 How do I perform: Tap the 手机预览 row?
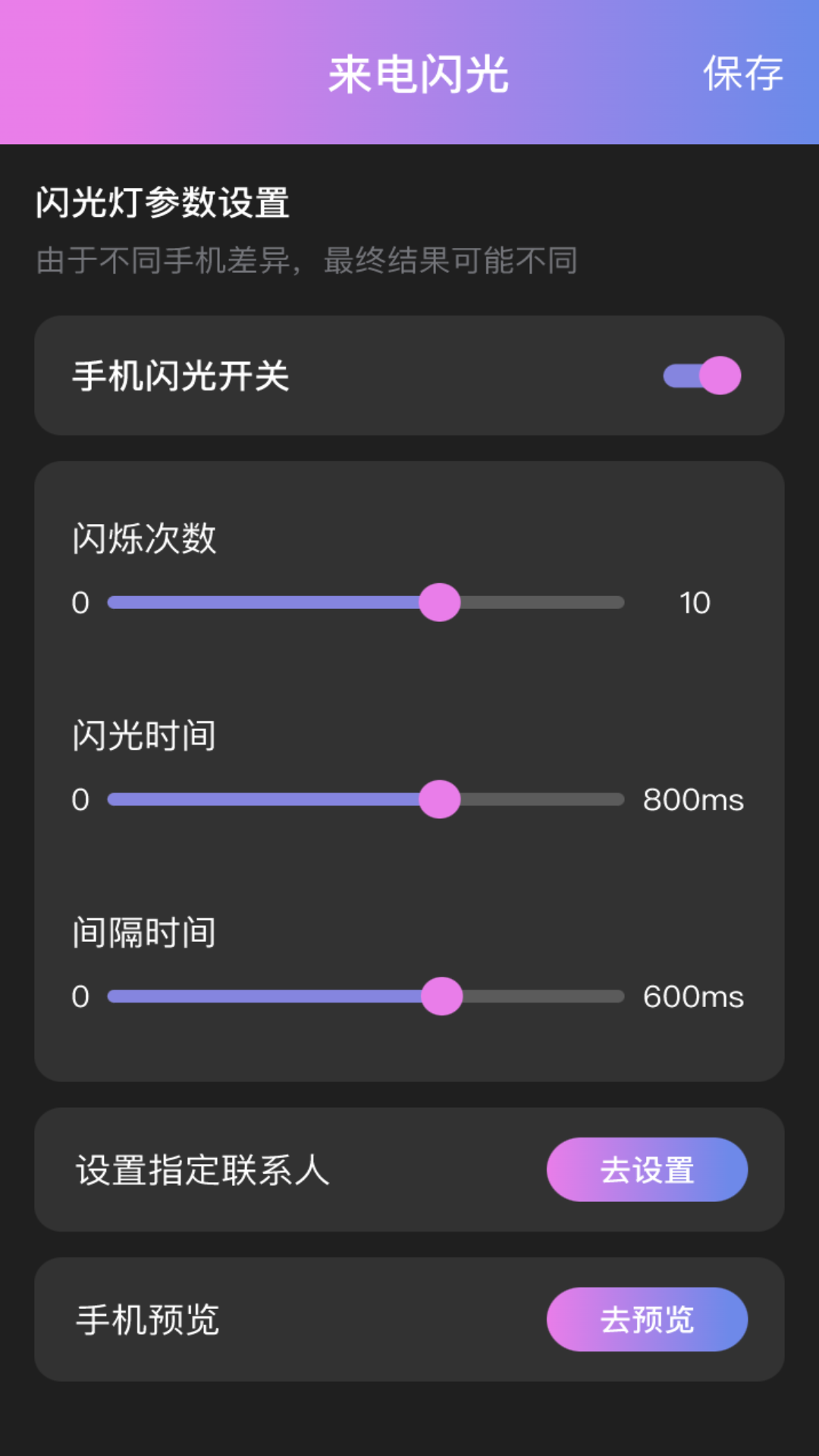pyautogui.click(x=149, y=1319)
